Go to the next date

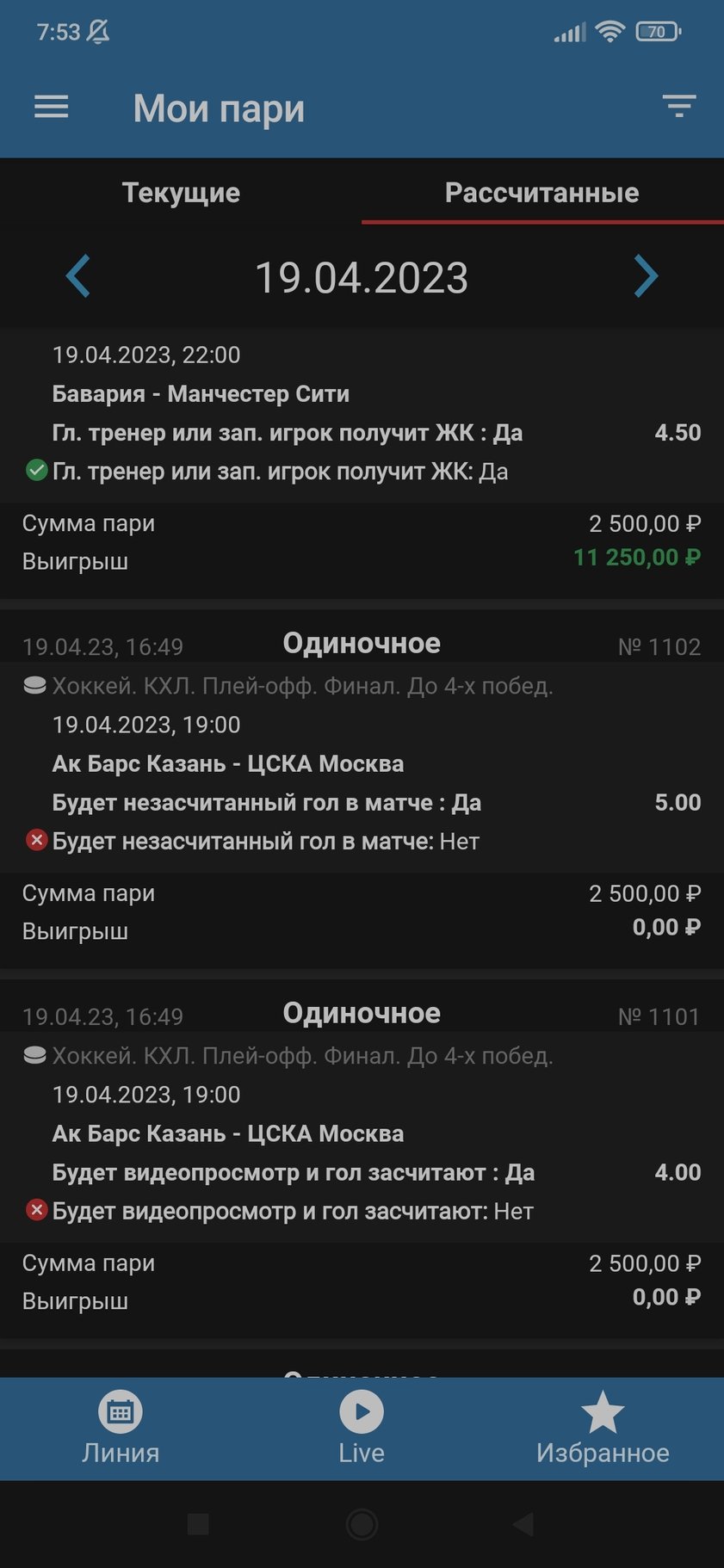point(646,277)
